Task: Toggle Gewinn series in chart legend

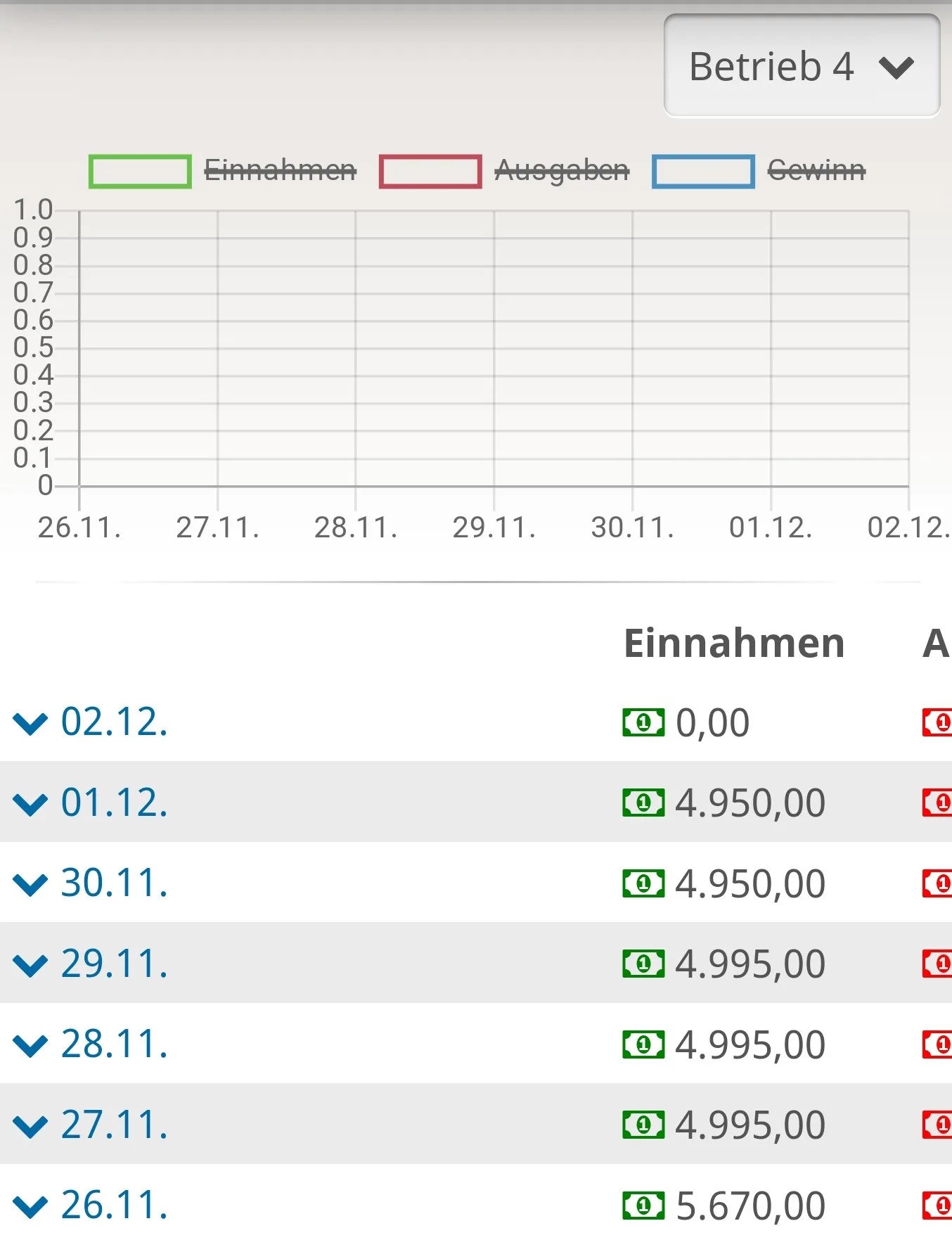Action: pyautogui.click(x=759, y=171)
